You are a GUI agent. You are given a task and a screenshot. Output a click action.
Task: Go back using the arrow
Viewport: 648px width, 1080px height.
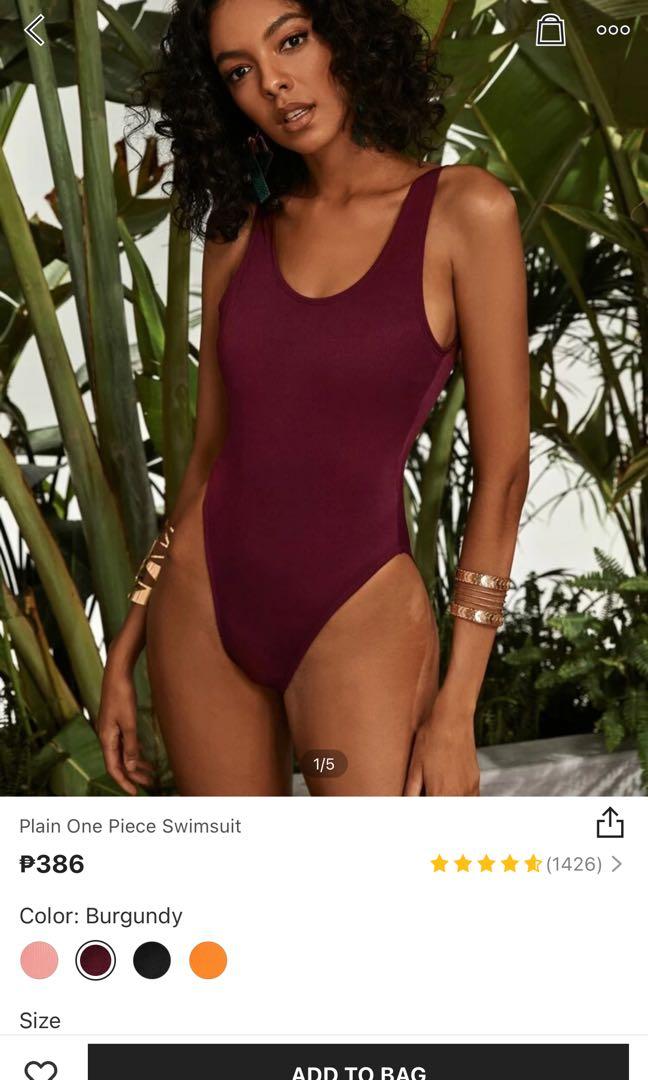pyautogui.click(x=35, y=30)
